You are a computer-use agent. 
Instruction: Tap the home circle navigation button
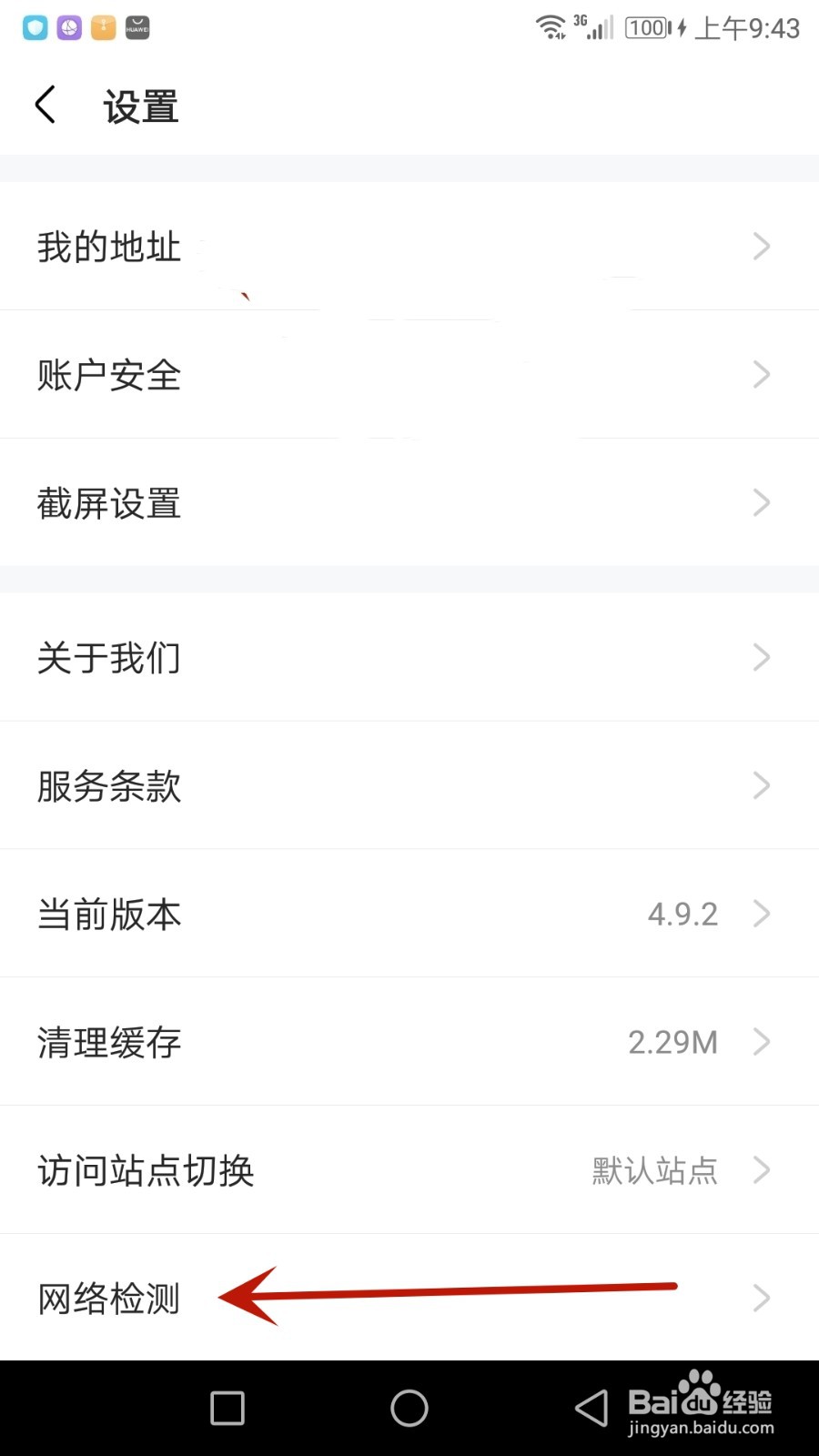click(409, 1407)
